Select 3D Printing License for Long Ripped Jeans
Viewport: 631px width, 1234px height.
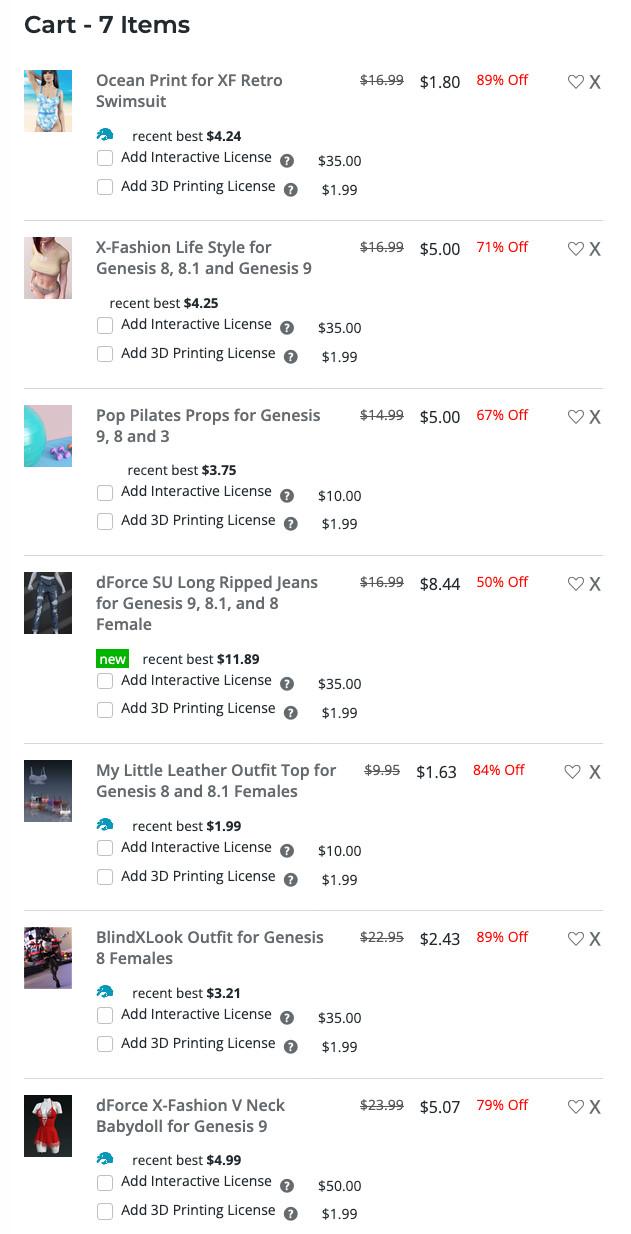(105, 710)
